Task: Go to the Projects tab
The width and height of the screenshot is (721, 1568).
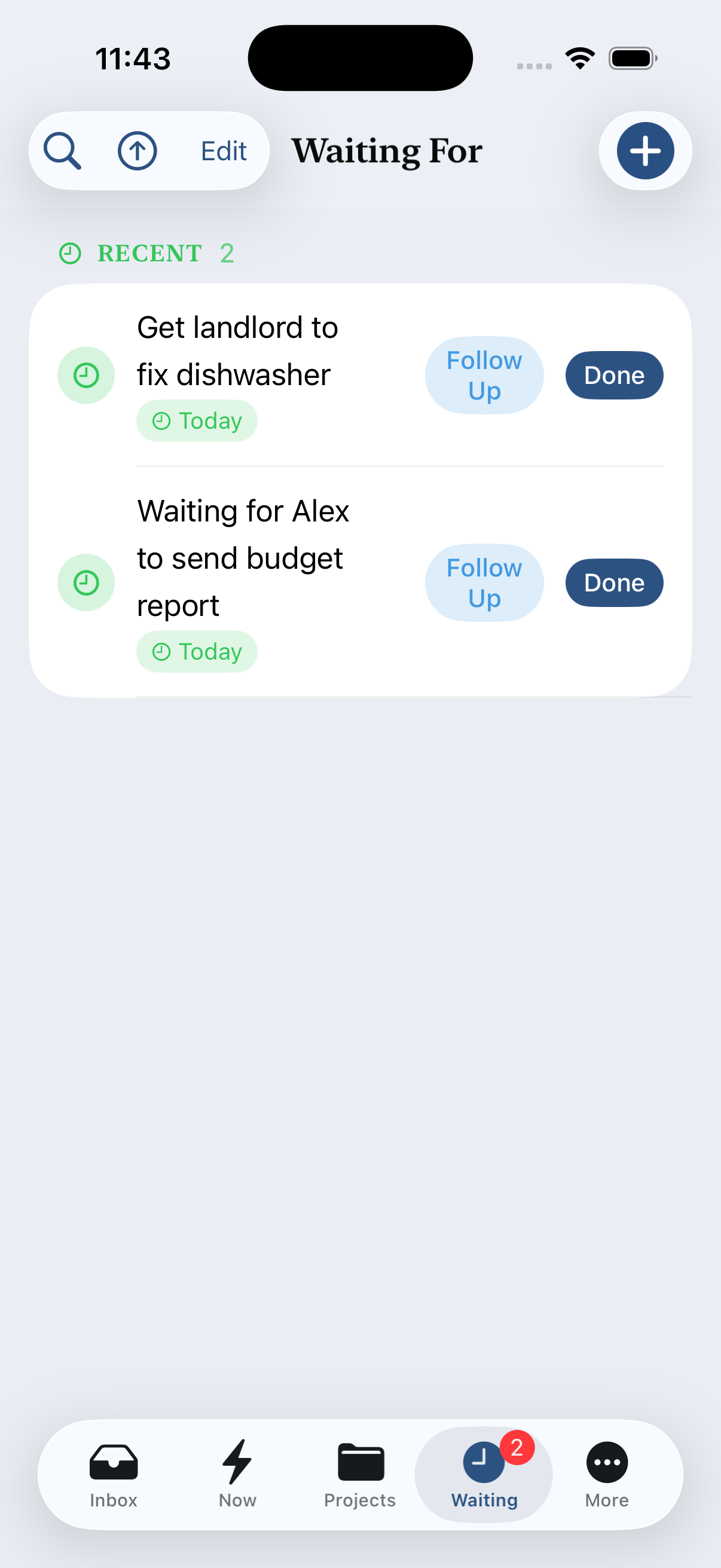Action: 360,1474
